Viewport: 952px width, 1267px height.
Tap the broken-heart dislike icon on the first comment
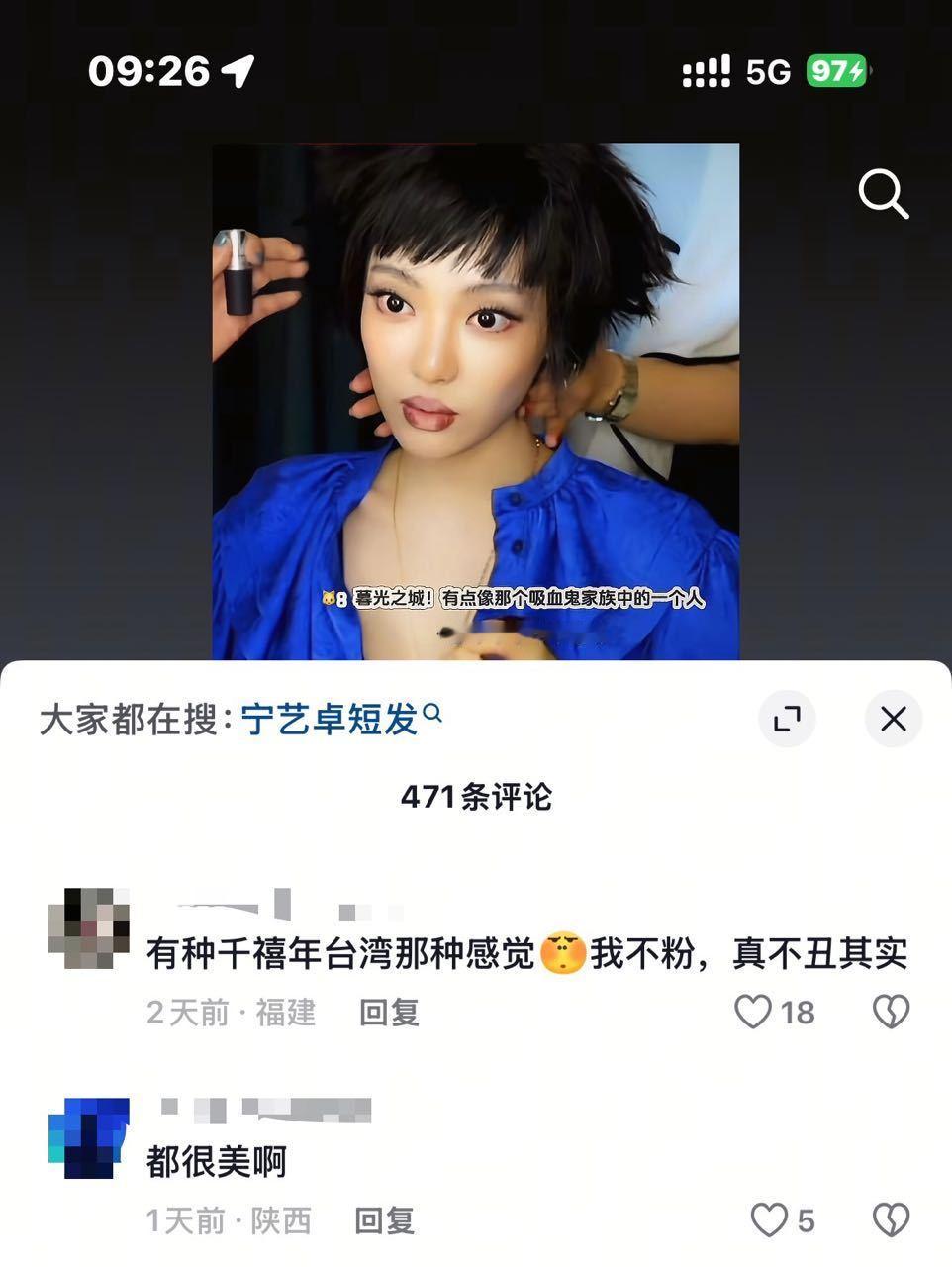(x=892, y=1013)
